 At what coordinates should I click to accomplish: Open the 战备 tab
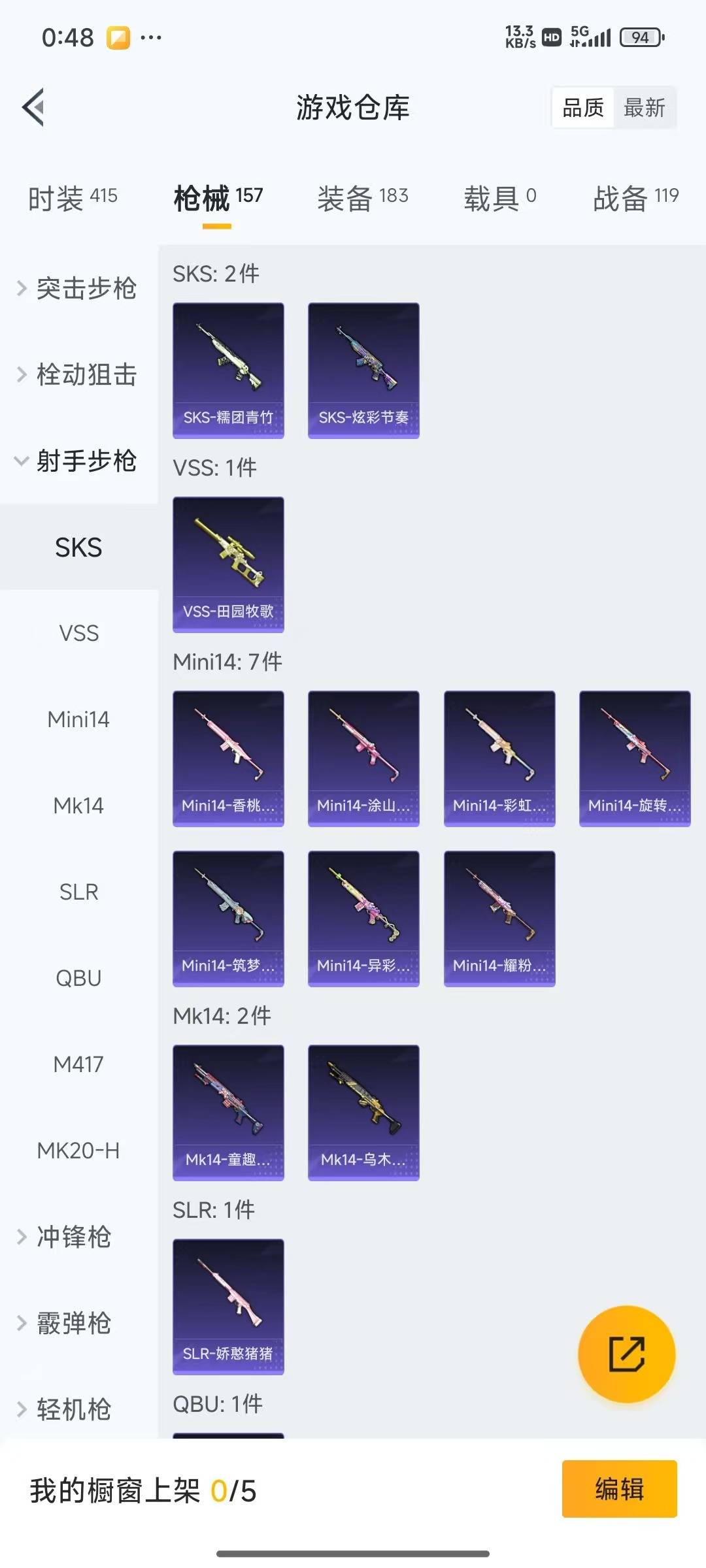coord(635,198)
